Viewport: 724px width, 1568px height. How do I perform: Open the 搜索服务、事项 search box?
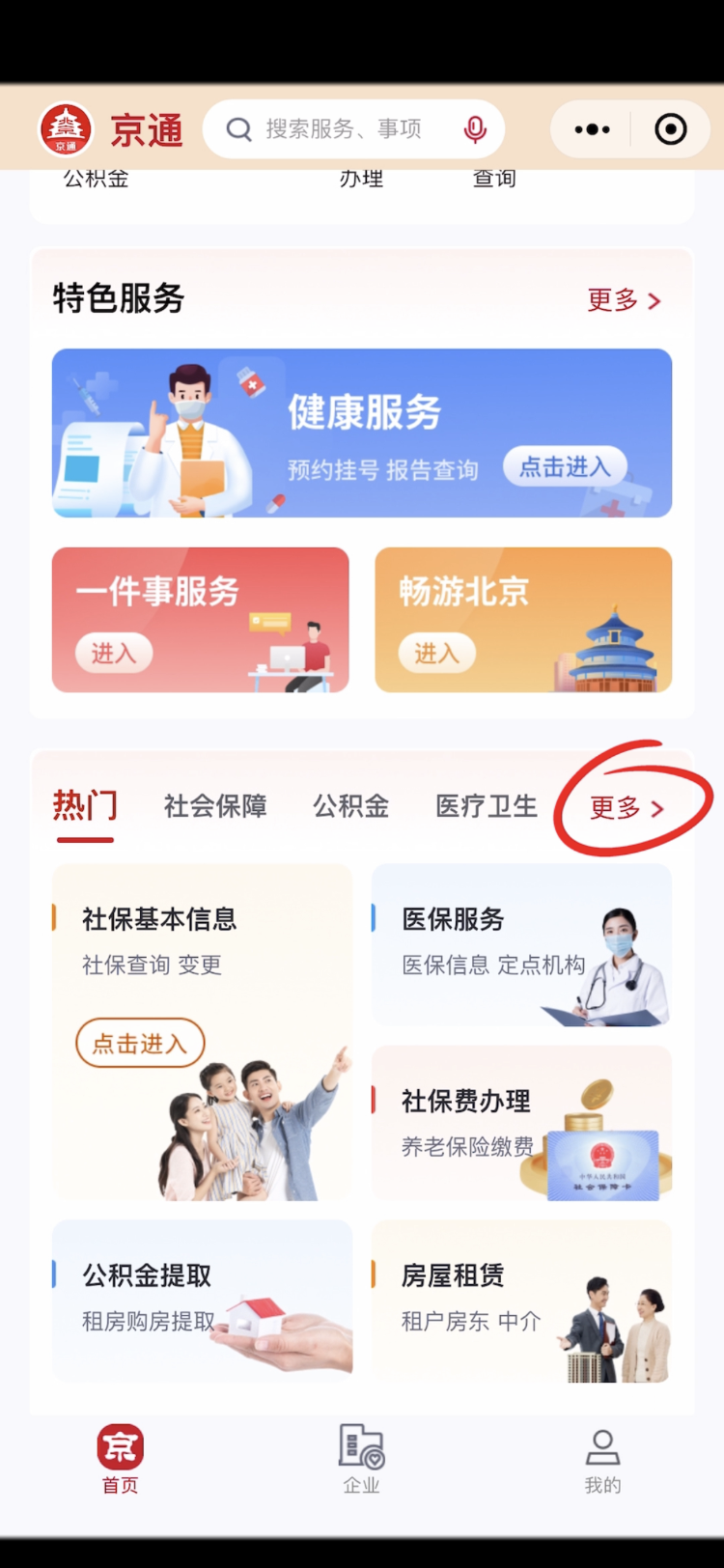pyautogui.click(x=343, y=129)
